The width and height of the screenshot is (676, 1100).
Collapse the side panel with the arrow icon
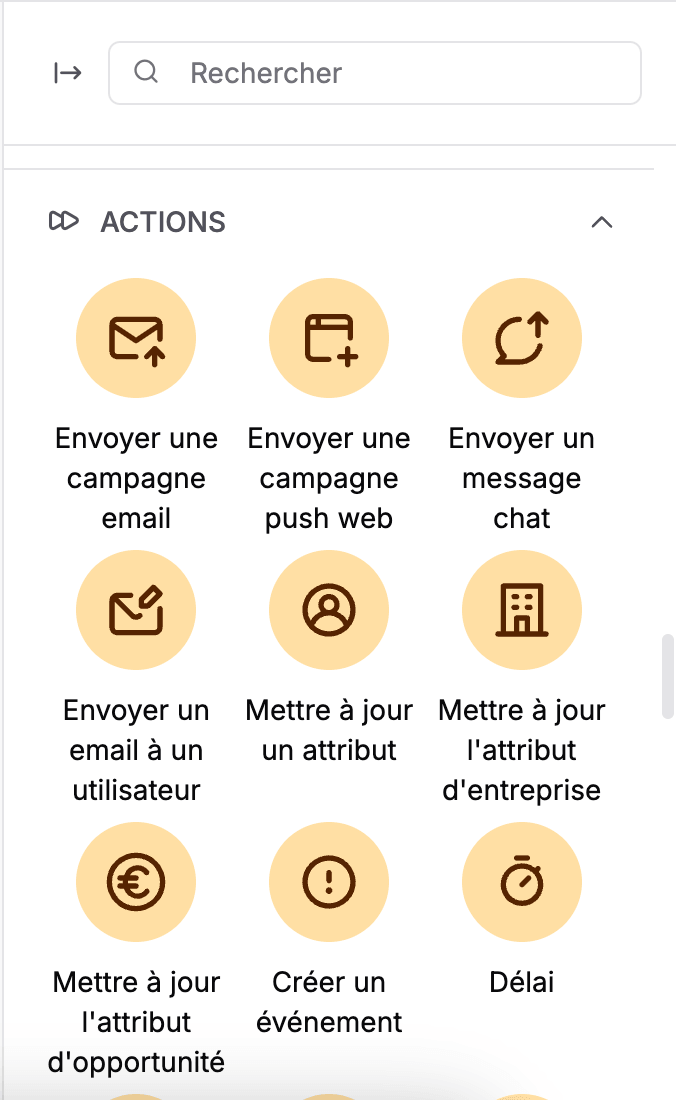[x=68, y=73]
